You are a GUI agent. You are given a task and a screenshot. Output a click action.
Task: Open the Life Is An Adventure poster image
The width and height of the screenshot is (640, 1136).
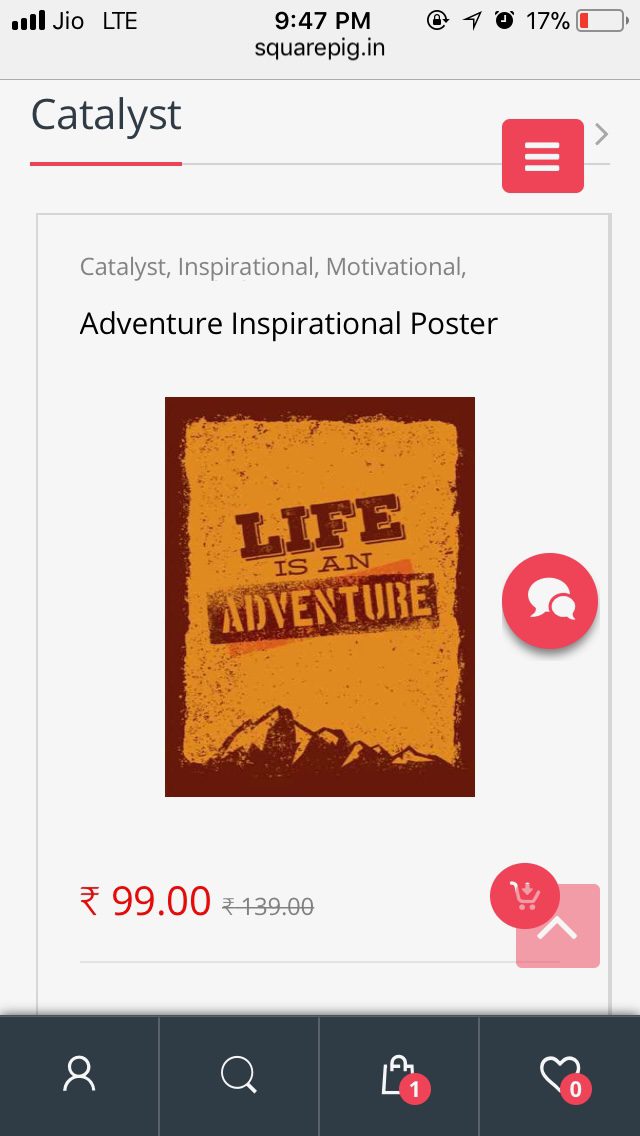tap(320, 596)
